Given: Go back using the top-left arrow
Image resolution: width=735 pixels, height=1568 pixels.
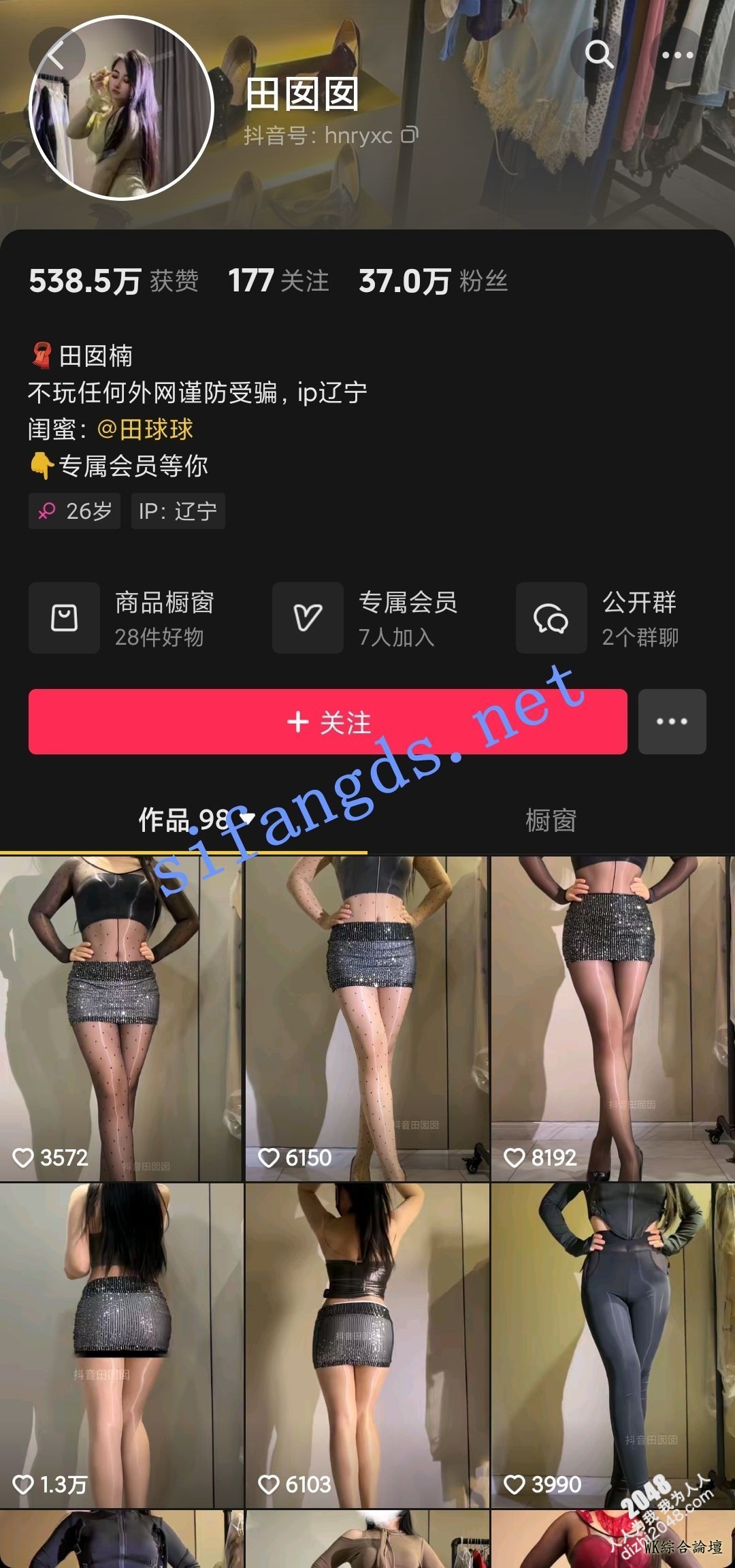Looking at the screenshot, I should pos(56,56).
